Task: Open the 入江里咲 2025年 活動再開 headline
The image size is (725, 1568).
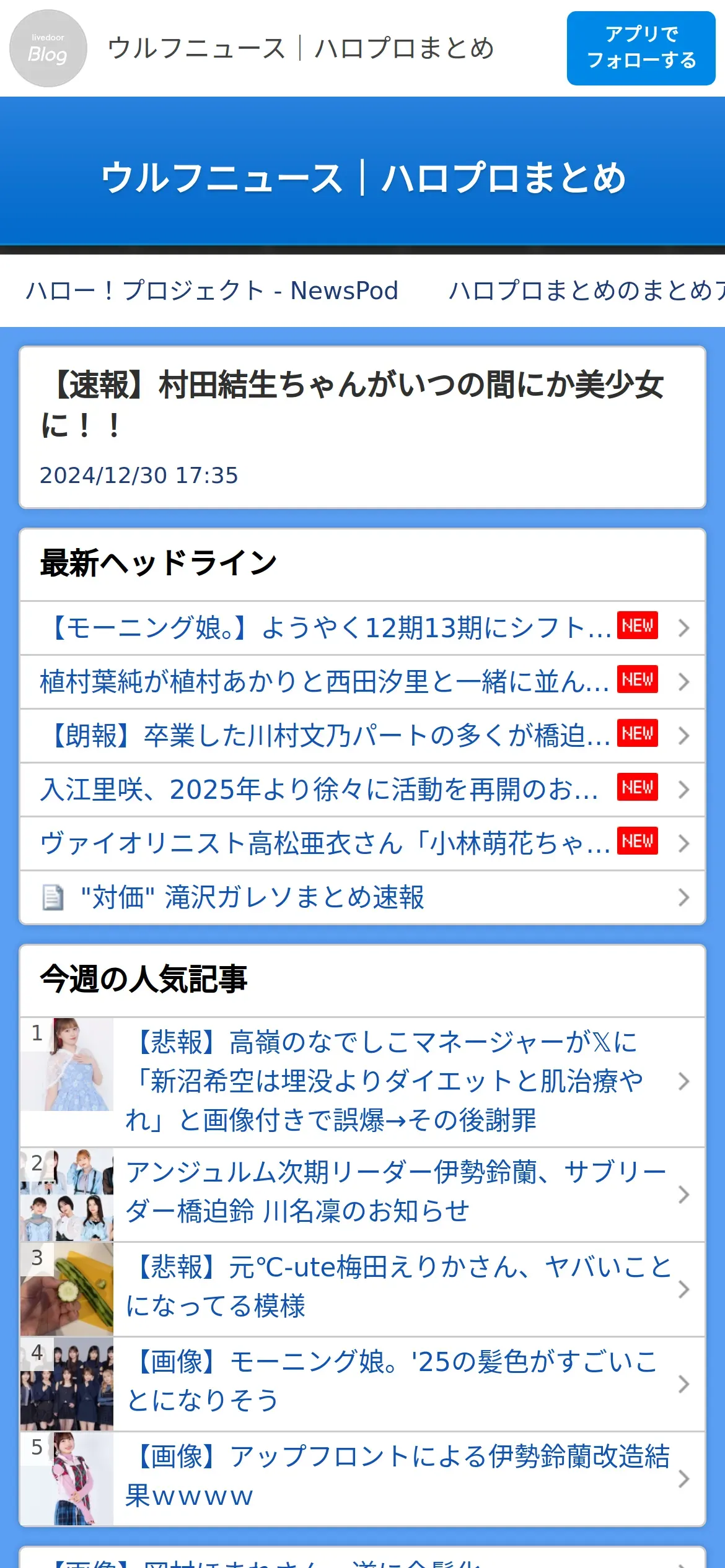Action: (x=362, y=790)
